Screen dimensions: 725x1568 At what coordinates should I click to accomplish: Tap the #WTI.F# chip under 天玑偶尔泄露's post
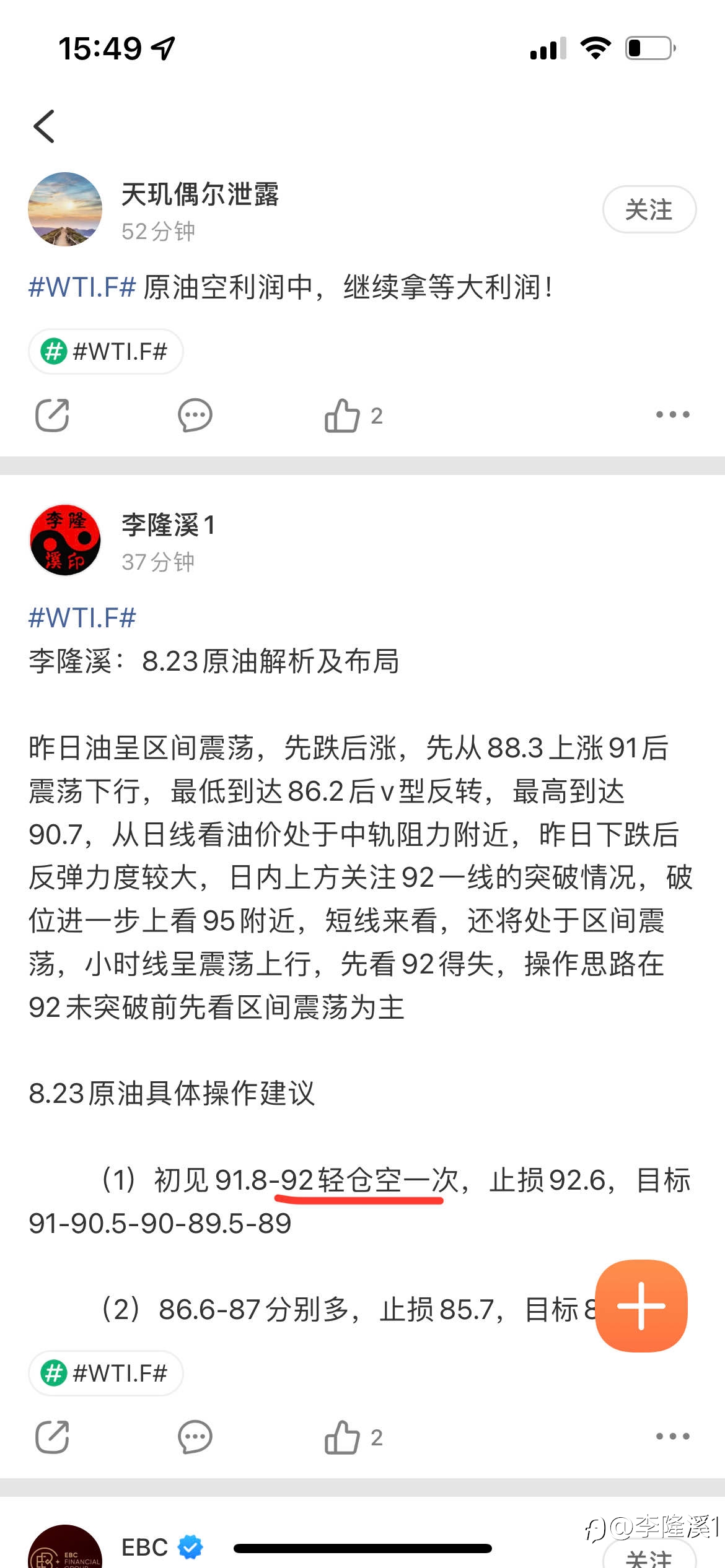(x=105, y=351)
